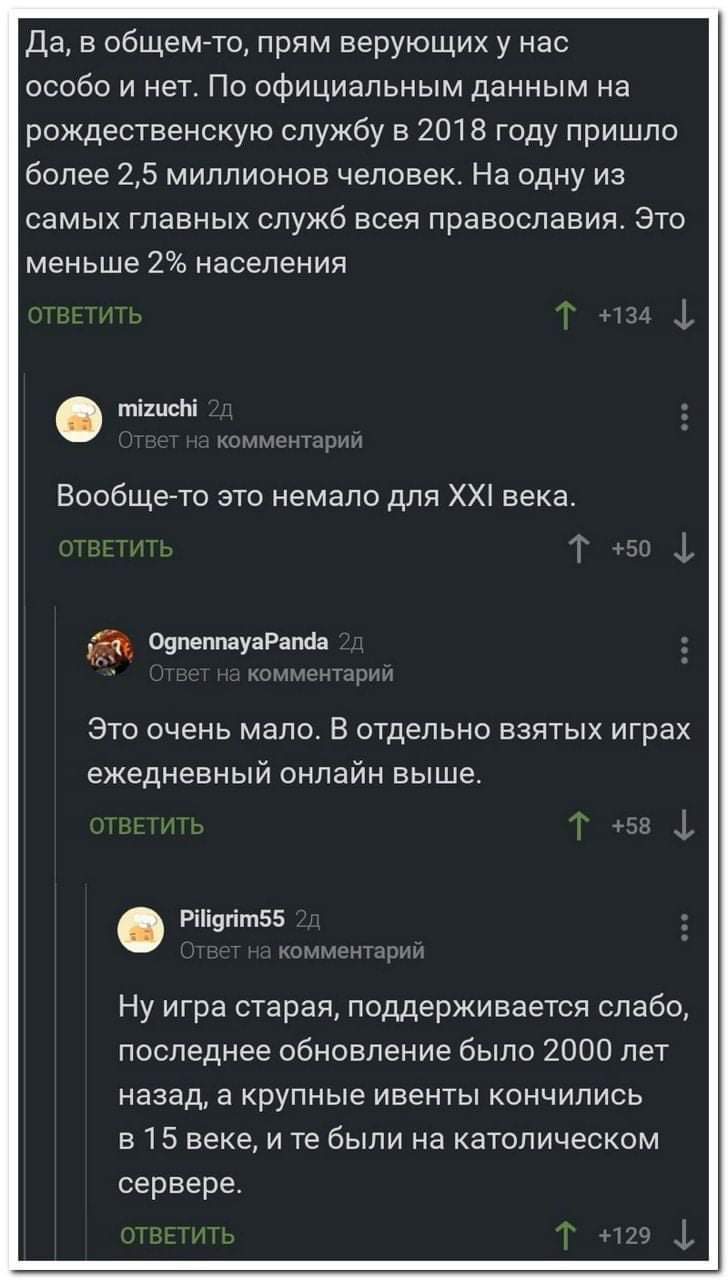Open overflow menu on OgnennayaPanda's comment
This screenshot has width=728, height=1280.
[683, 650]
